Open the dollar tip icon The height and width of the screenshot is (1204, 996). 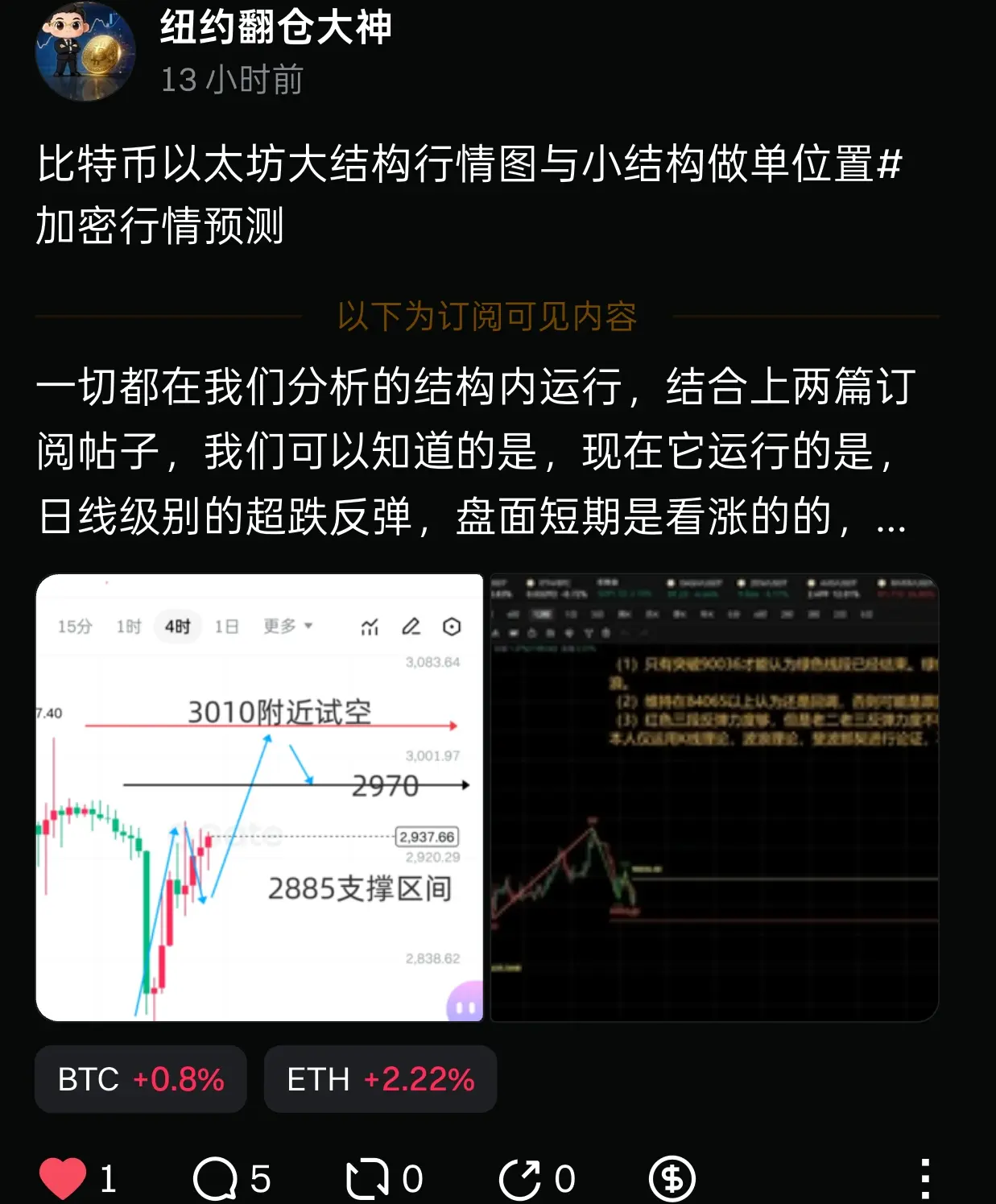674,1177
